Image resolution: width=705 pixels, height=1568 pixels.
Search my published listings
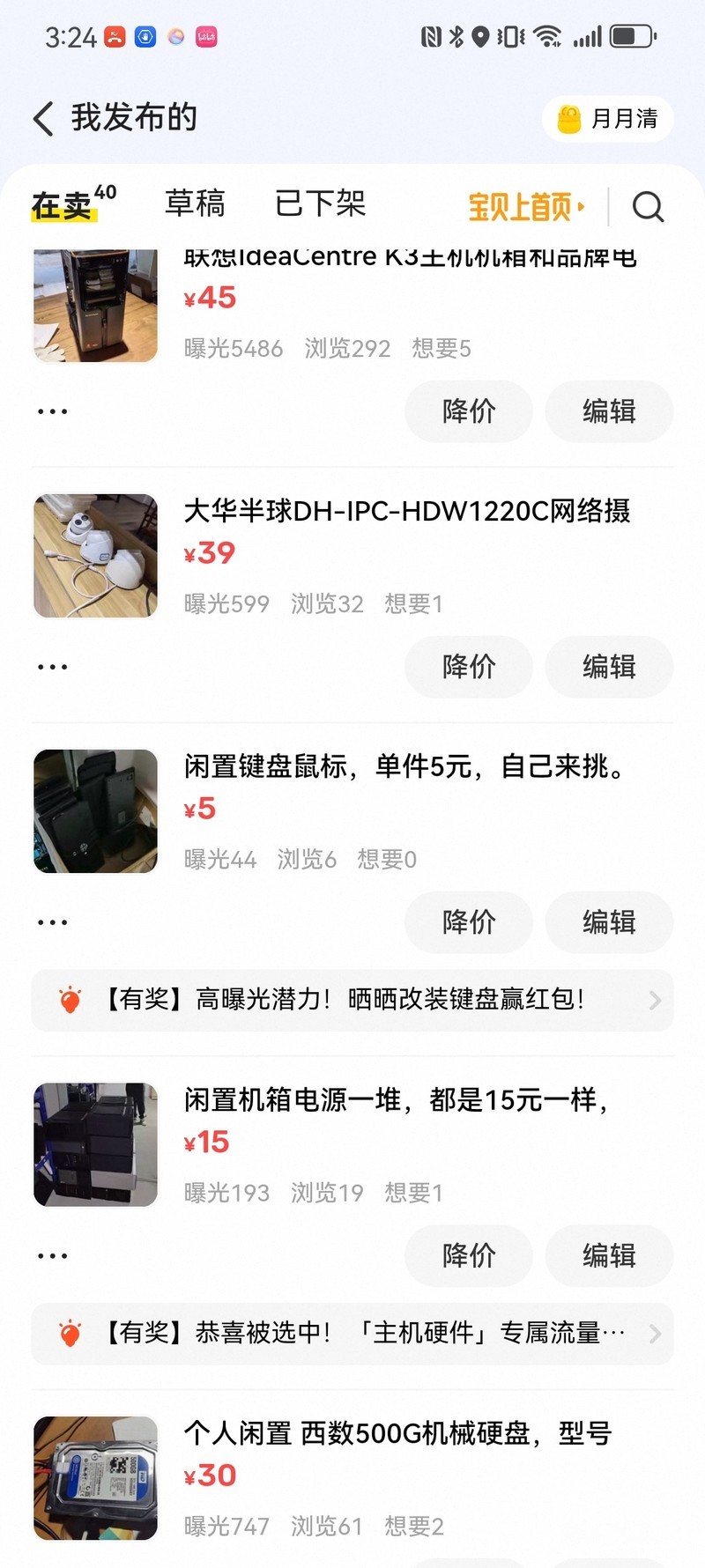(x=648, y=207)
